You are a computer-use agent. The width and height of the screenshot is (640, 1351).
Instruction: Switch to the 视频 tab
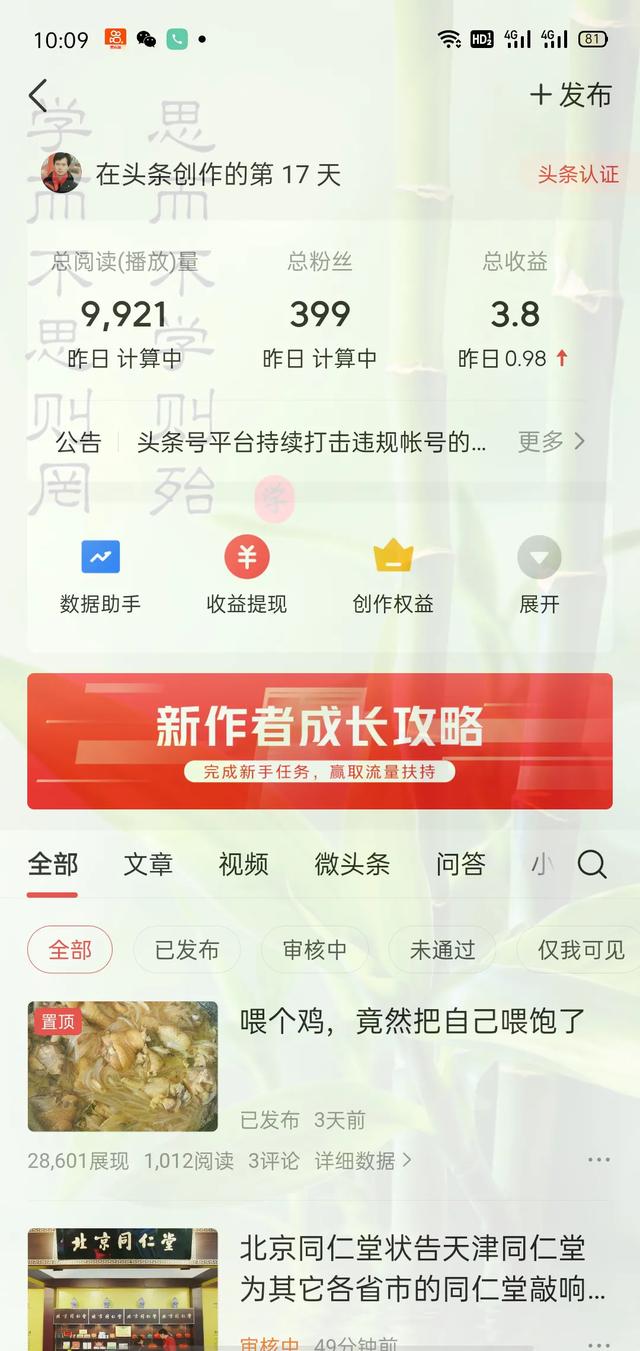coord(243,864)
